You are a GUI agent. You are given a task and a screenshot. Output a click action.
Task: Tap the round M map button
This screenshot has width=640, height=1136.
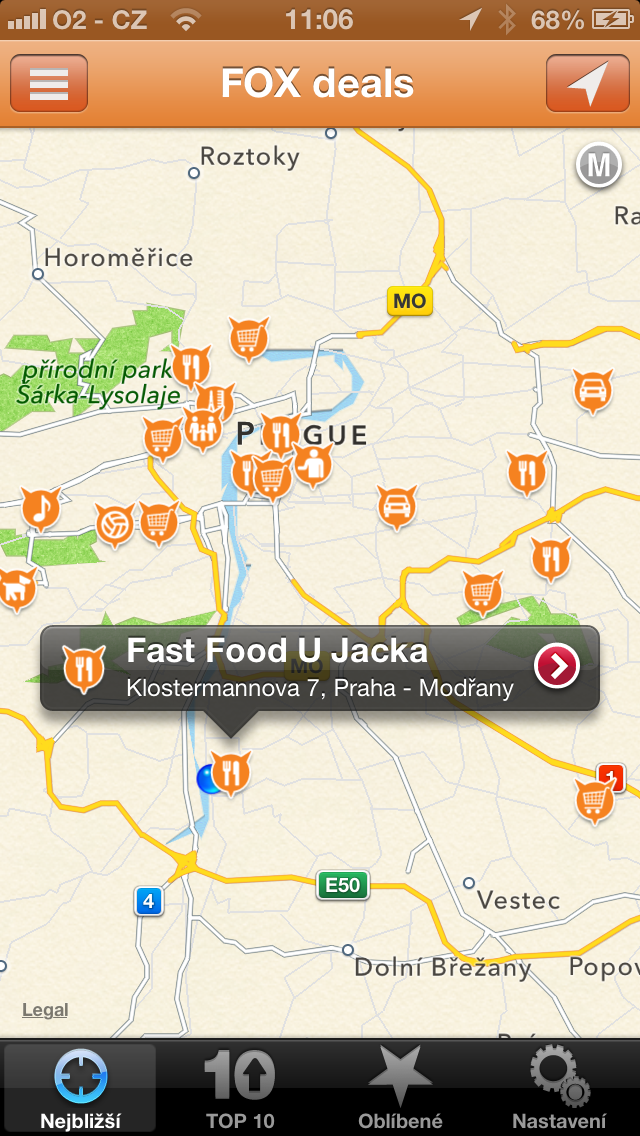click(598, 166)
